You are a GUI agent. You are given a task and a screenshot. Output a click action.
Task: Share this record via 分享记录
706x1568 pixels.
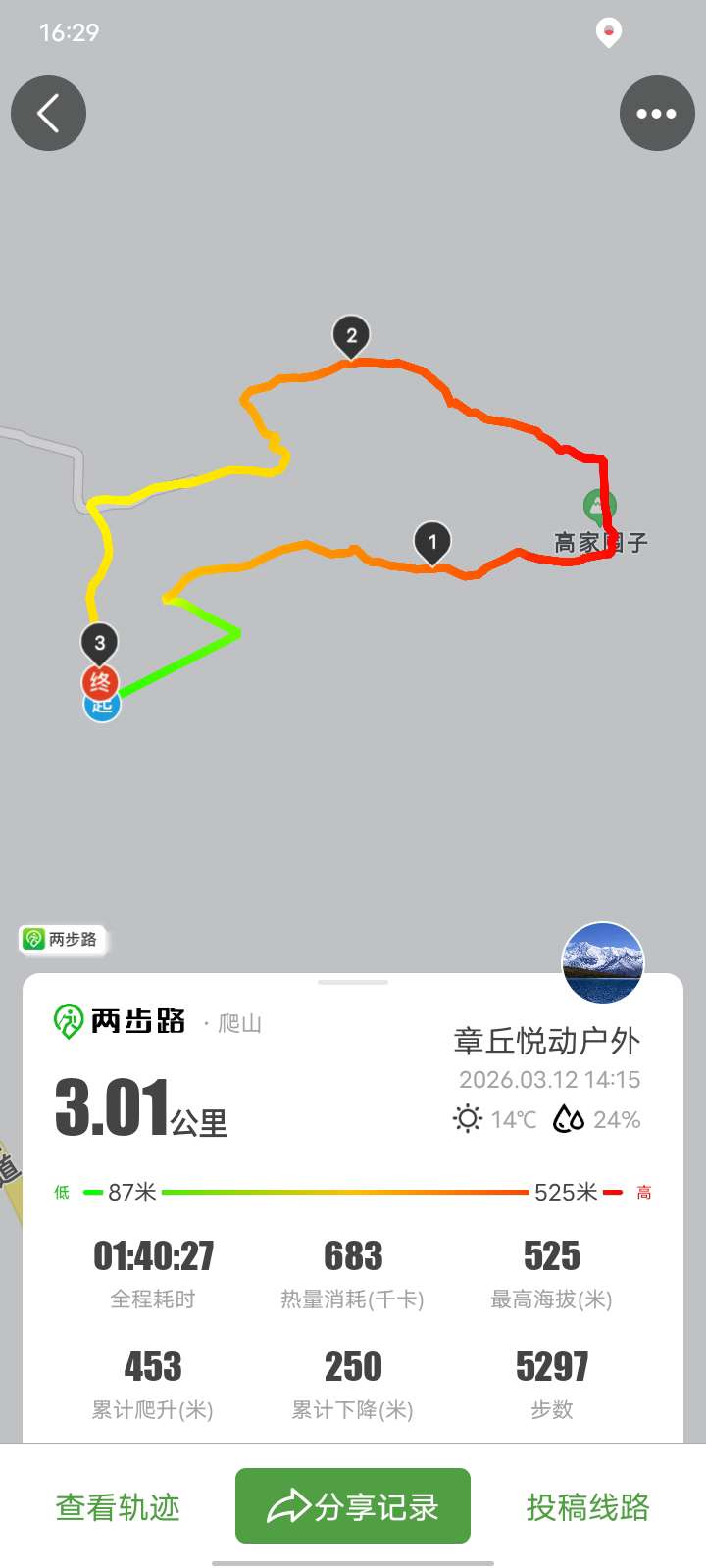[x=353, y=1506]
